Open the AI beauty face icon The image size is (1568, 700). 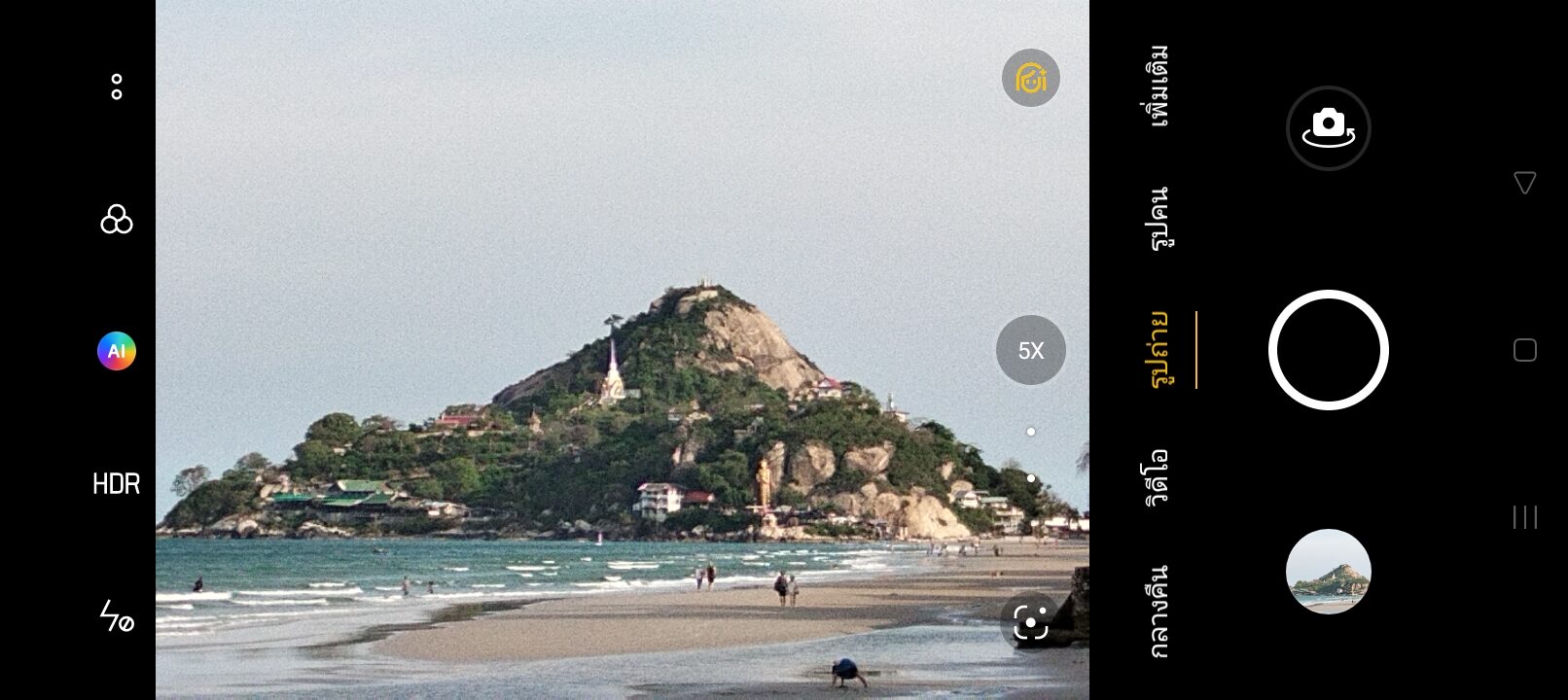pyautogui.click(x=1031, y=78)
